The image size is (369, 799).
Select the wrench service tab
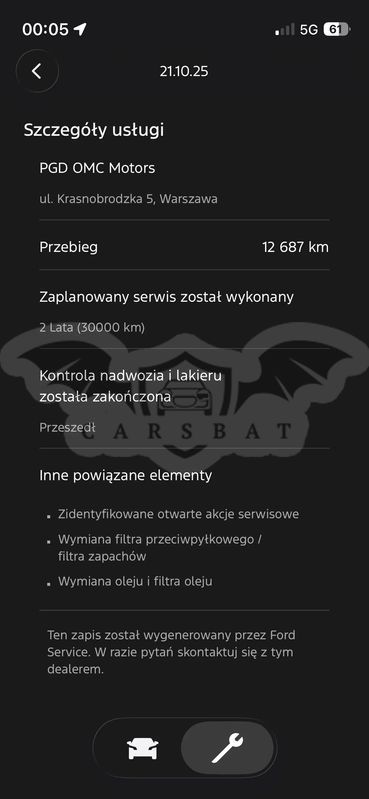click(227, 748)
